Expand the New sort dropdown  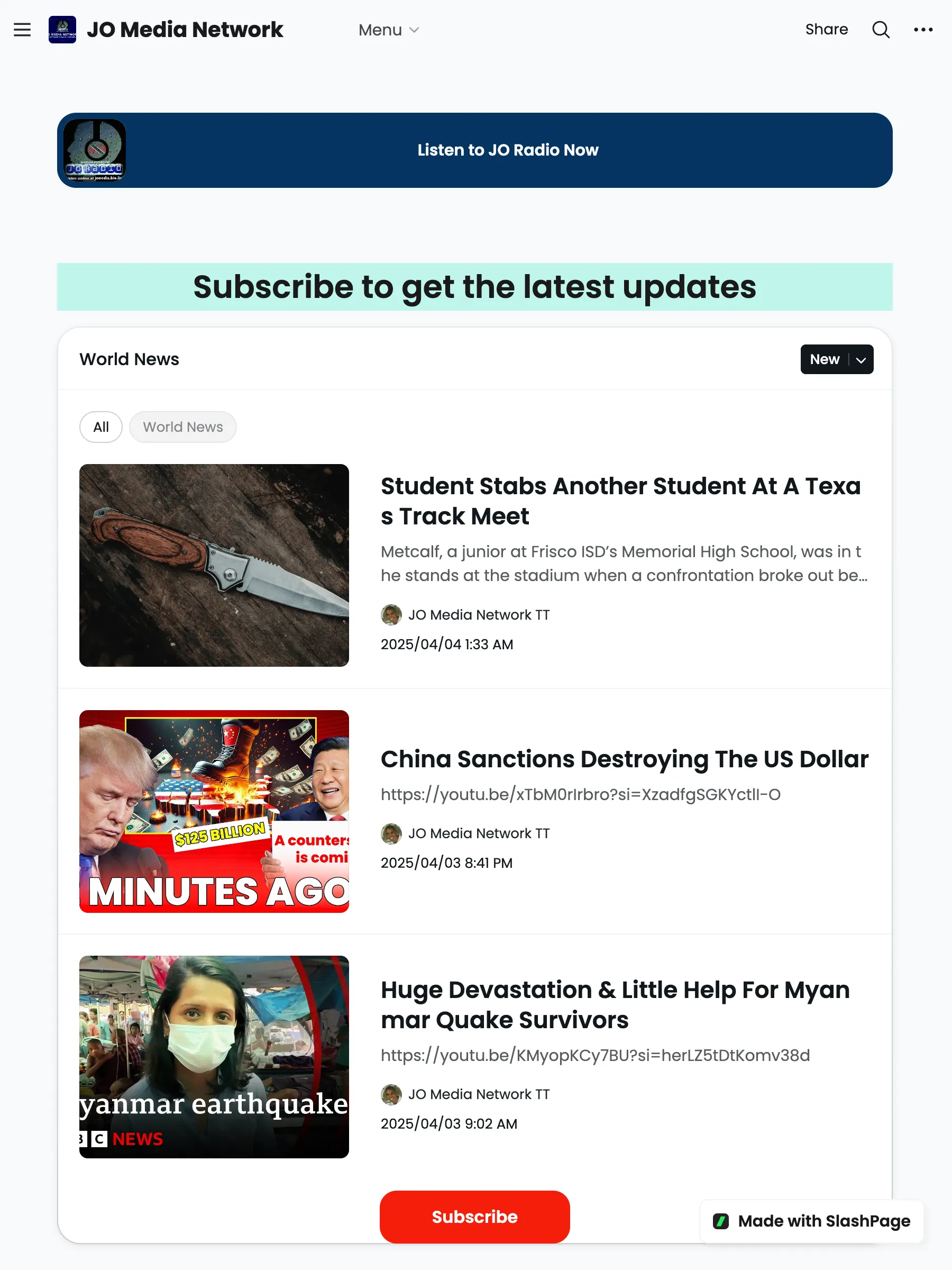pyautogui.click(x=836, y=359)
